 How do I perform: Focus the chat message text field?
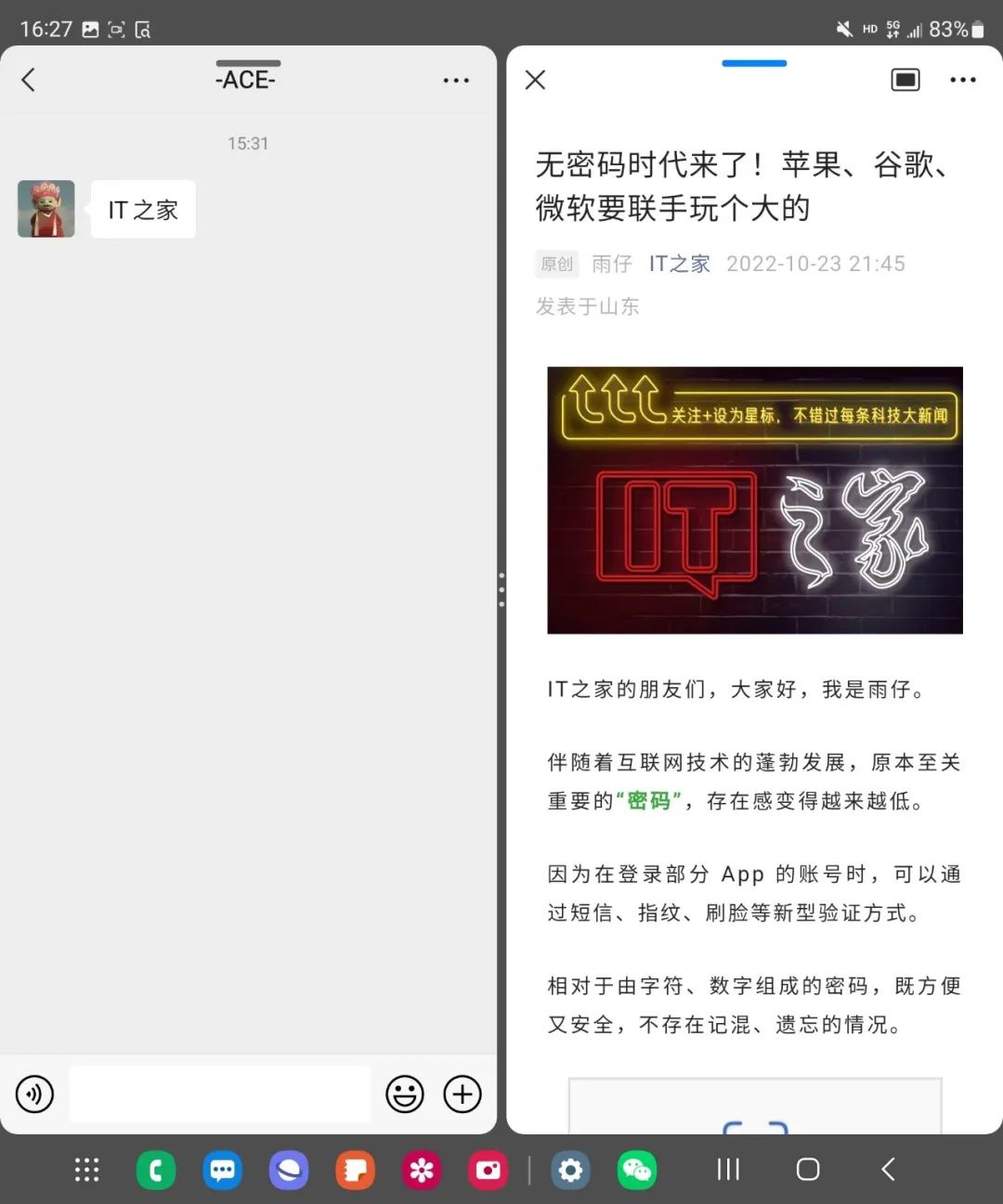pos(220,1094)
